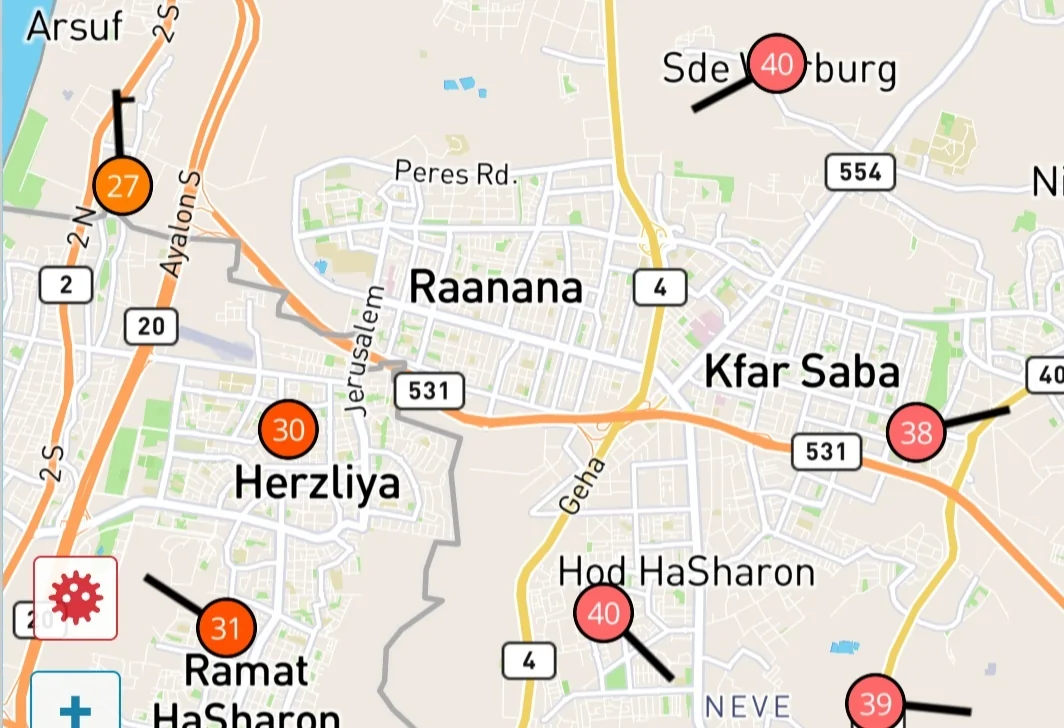Viewport: 1064px width, 728px height.
Task: Open the 40 marker under Hod HaSharon
Action: [x=603, y=612]
